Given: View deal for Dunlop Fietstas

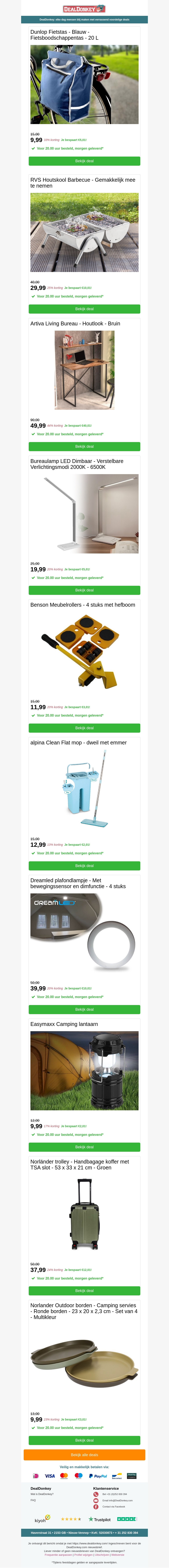Looking at the screenshot, I should point(84,161).
